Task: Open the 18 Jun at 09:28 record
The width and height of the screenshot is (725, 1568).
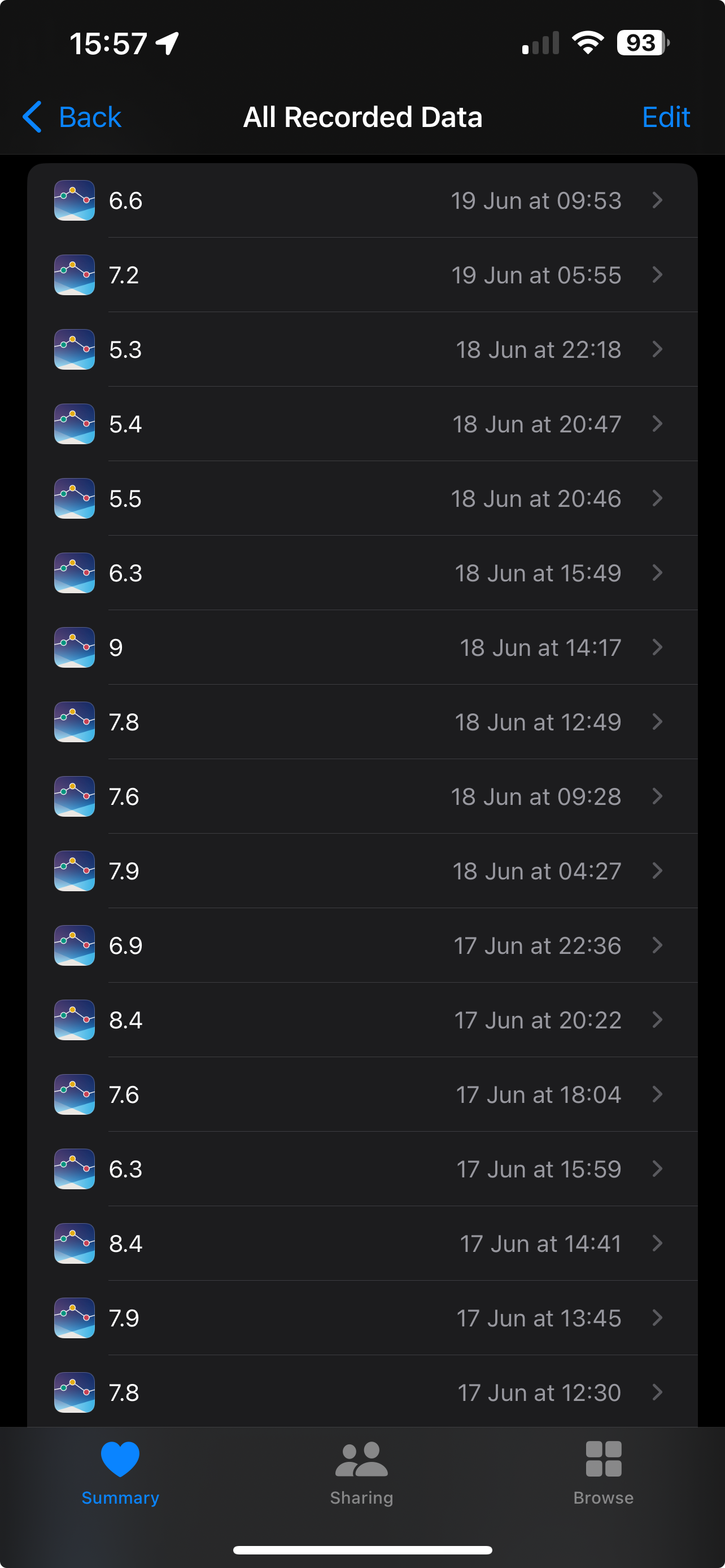Action: pos(362,796)
